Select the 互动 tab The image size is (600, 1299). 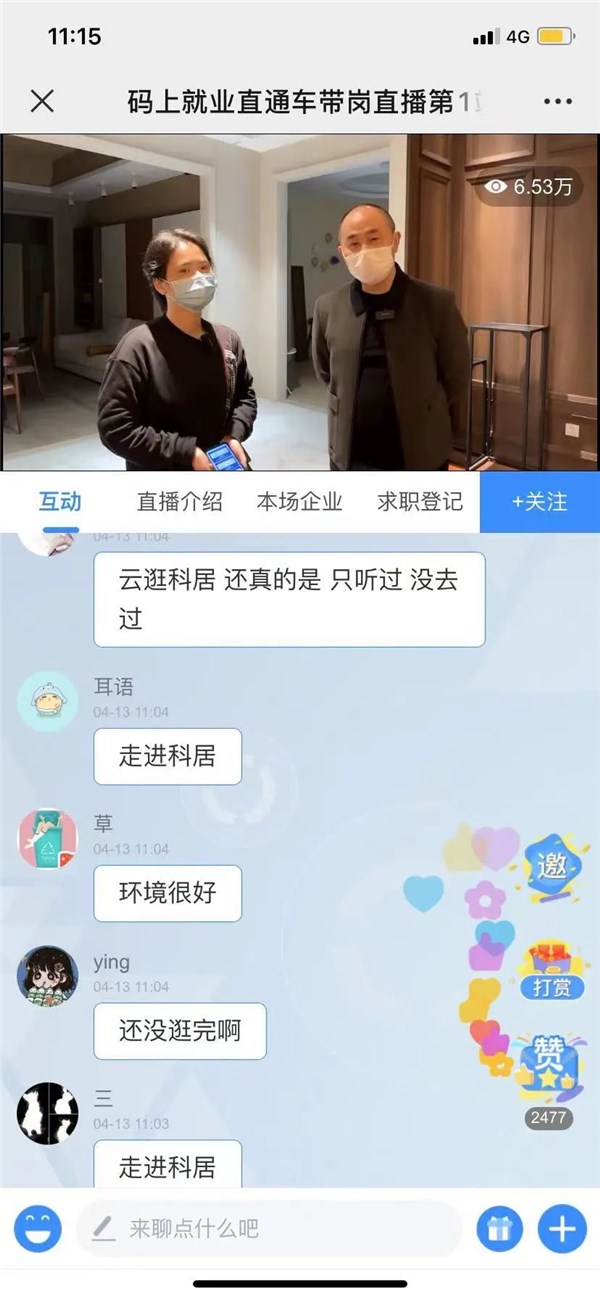point(60,502)
